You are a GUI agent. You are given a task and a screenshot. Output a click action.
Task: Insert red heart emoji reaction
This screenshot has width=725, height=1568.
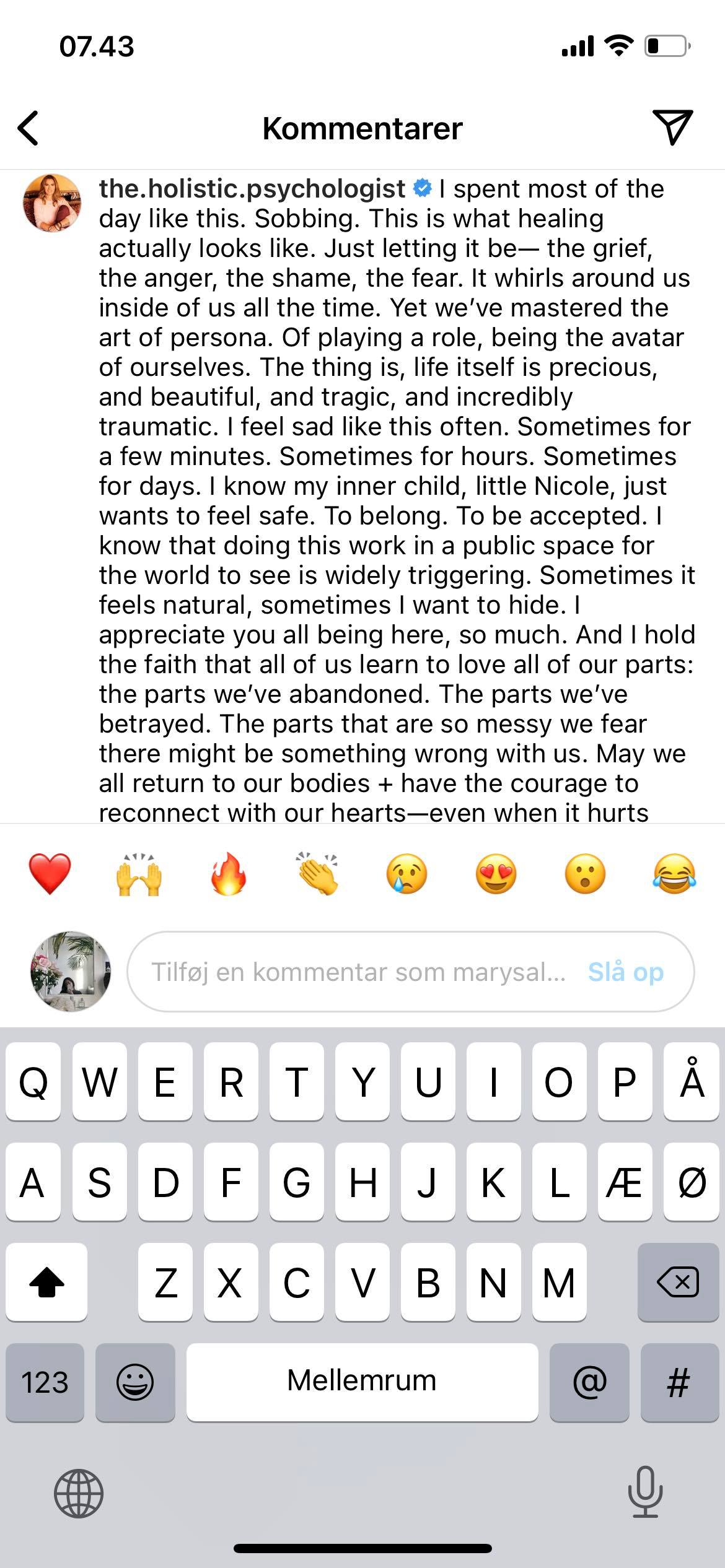click(50, 874)
